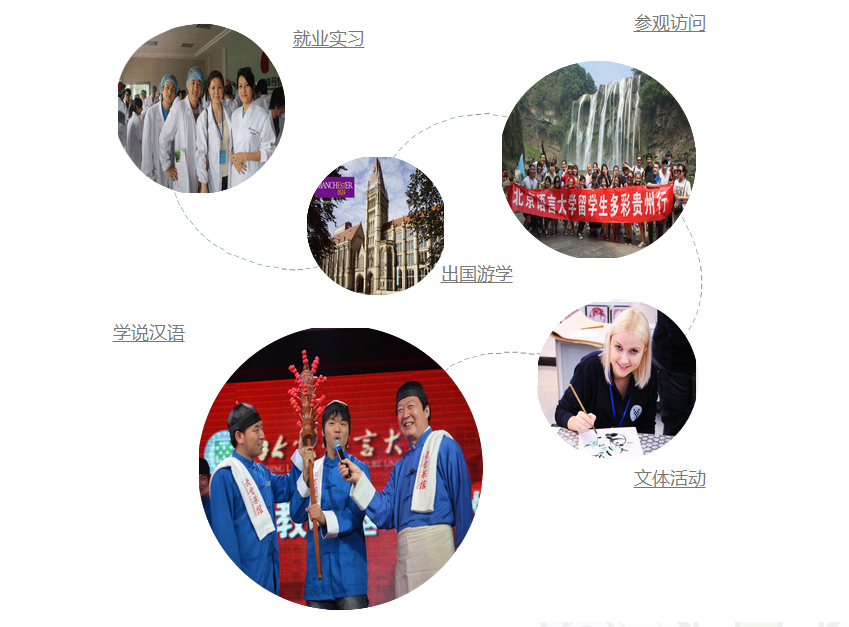849x627 pixels.
Task: Open the 文体活动 link
Action: (669, 478)
